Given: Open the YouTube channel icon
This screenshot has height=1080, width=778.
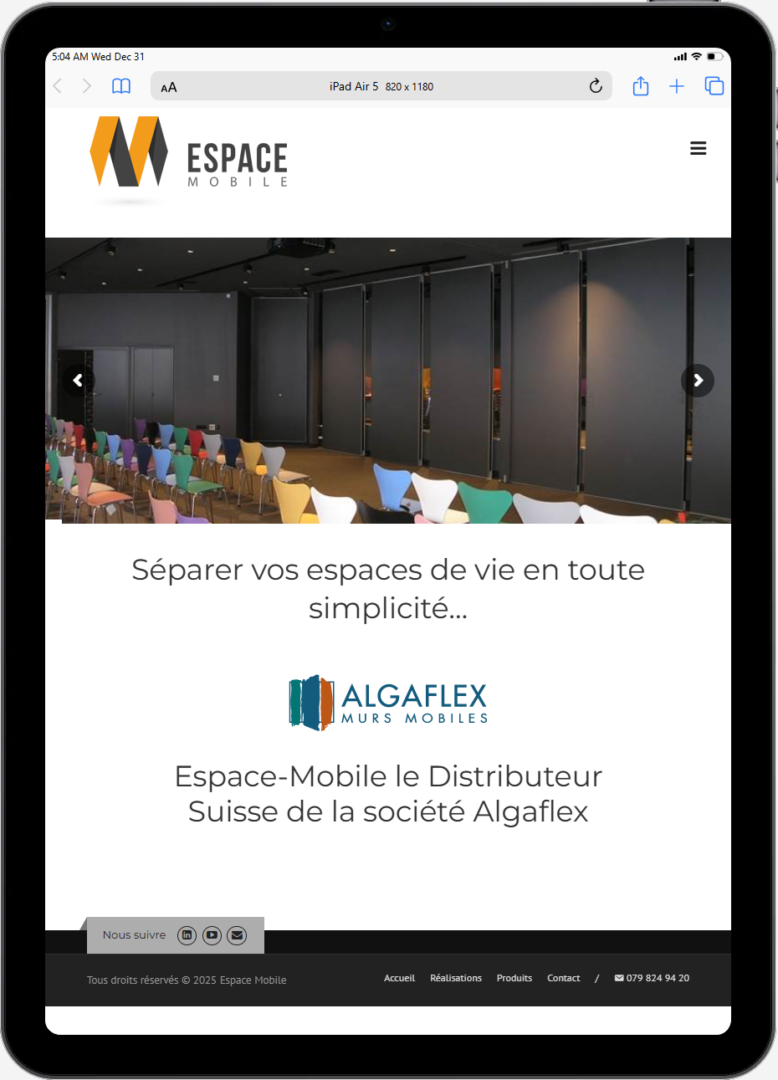Looking at the screenshot, I should (x=212, y=935).
